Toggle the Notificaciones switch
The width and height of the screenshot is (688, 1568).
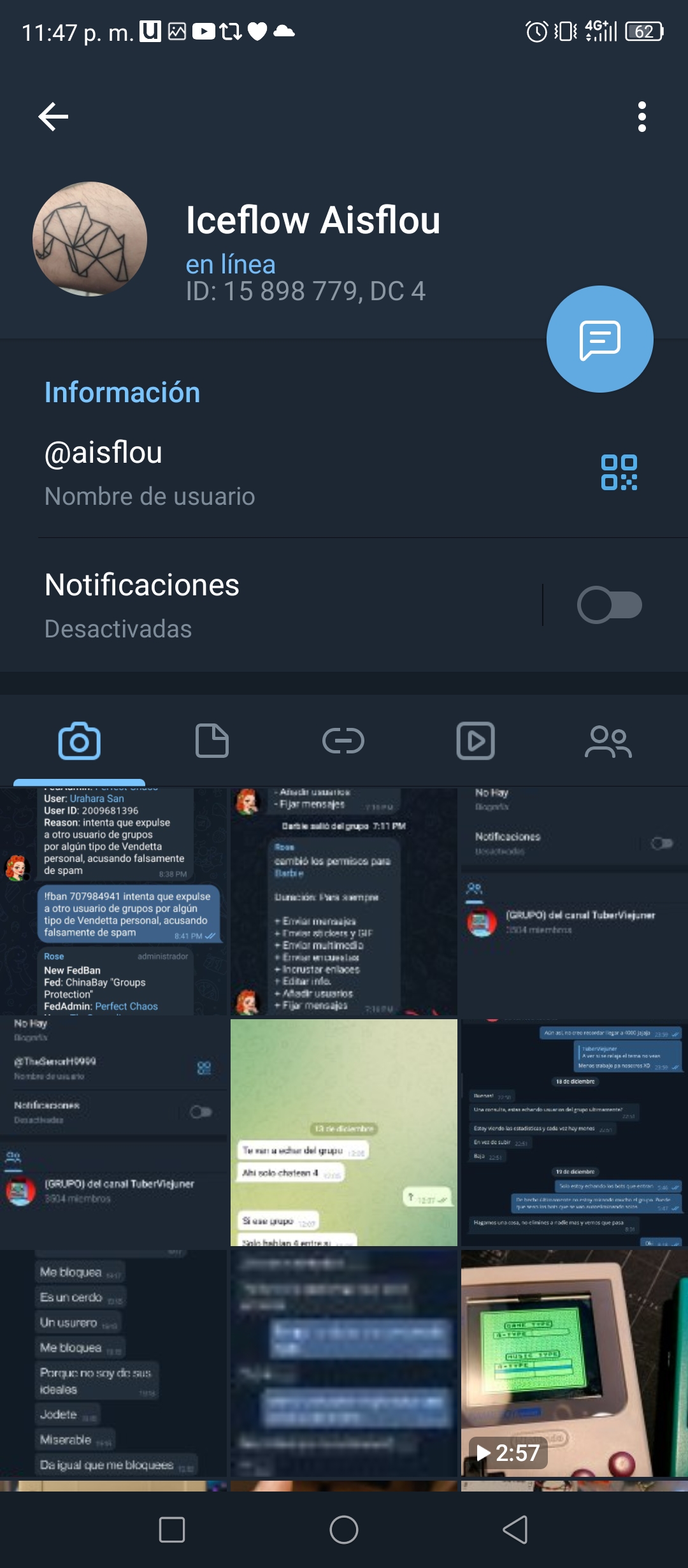(x=609, y=605)
